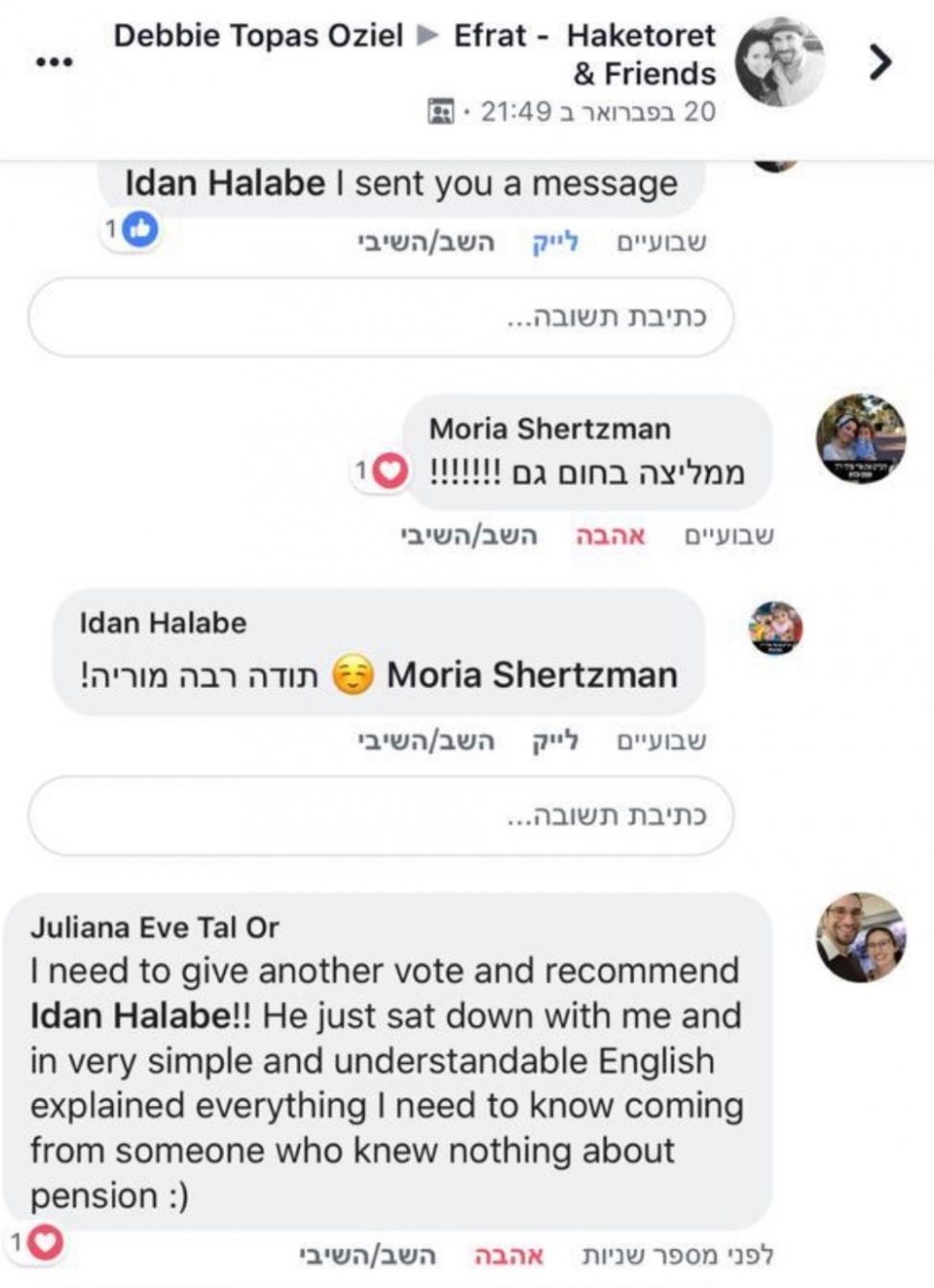Image resolution: width=934 pixels, height=1288 pixels.
Task: Reply to Idan's 'I sent you a message' comment
Action: 426,242
